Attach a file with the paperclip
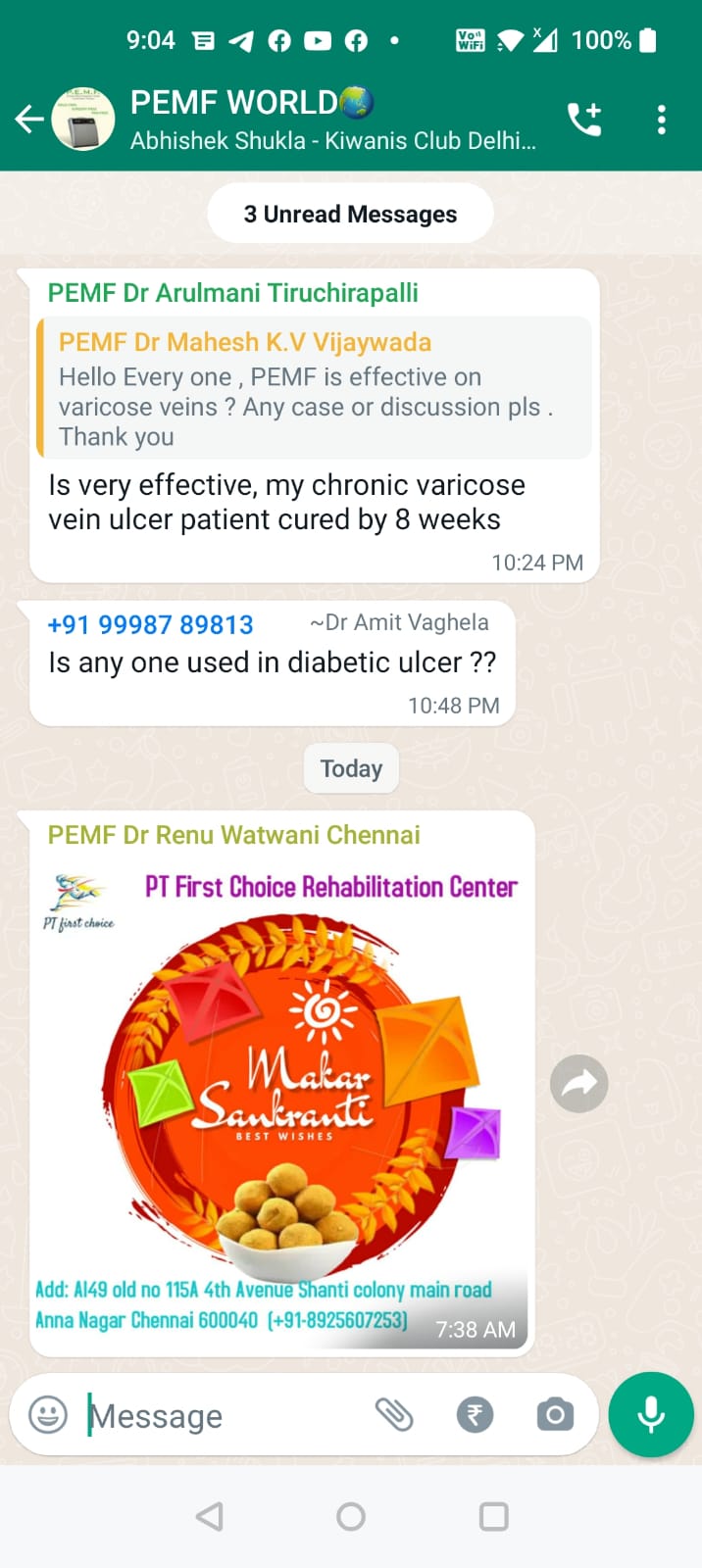702x1568 pixels. click(x=394, y=1414)
